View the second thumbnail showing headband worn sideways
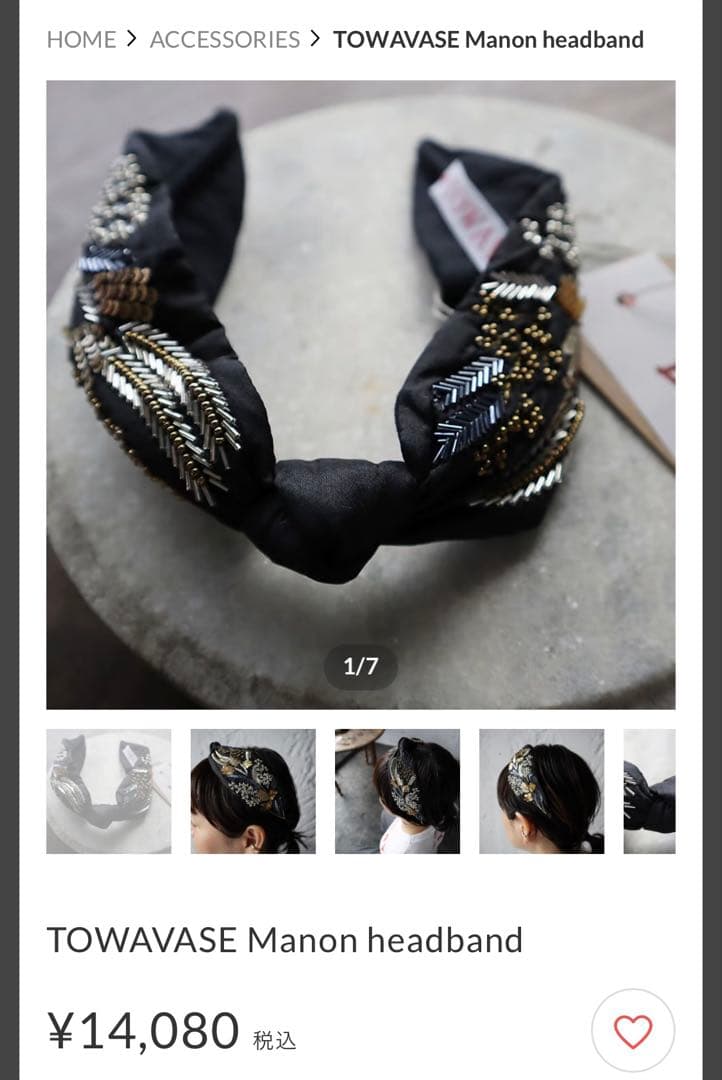 pyautogui.click(x=253, y=791)
